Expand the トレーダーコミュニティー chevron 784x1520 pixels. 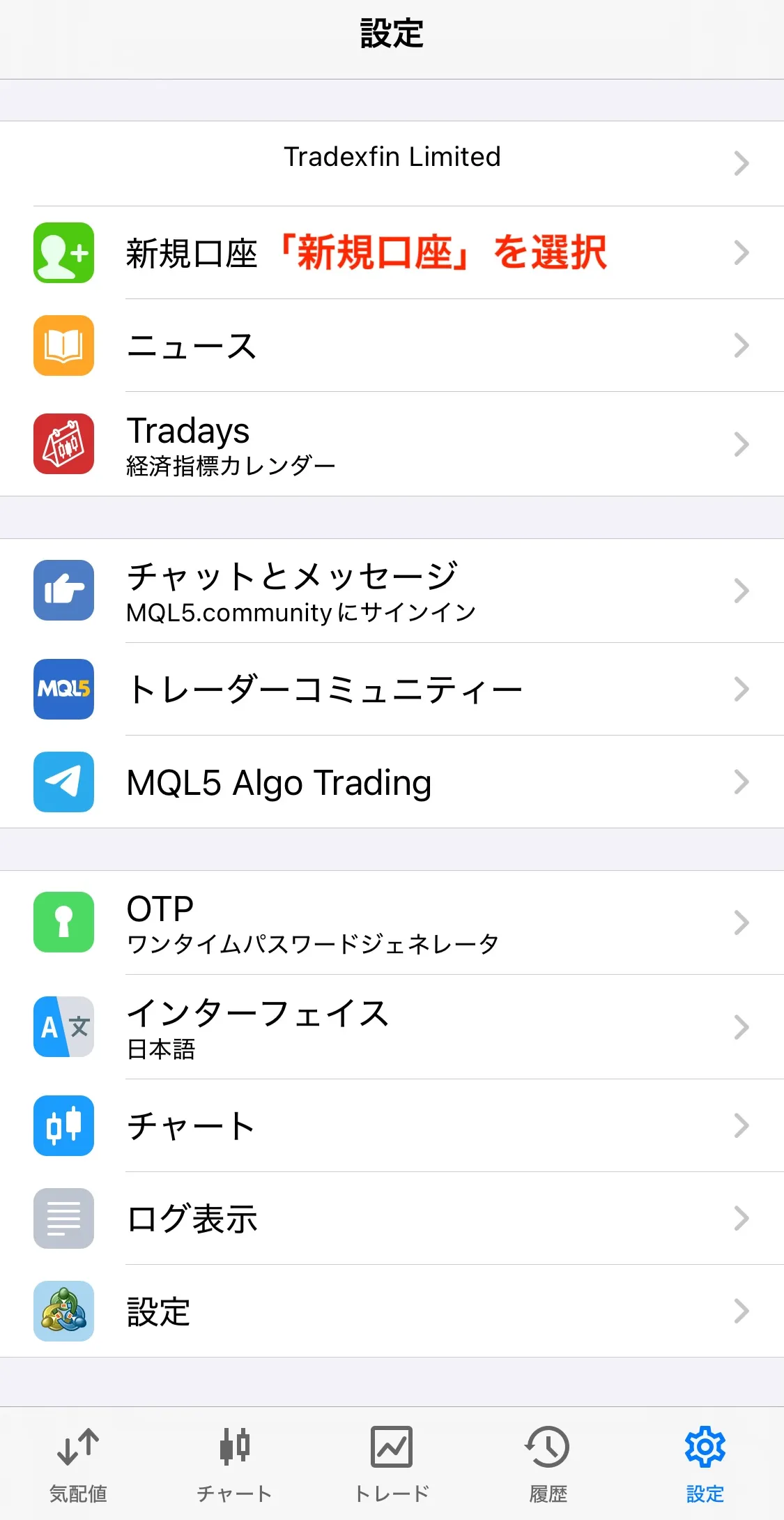tap(741, 690)
